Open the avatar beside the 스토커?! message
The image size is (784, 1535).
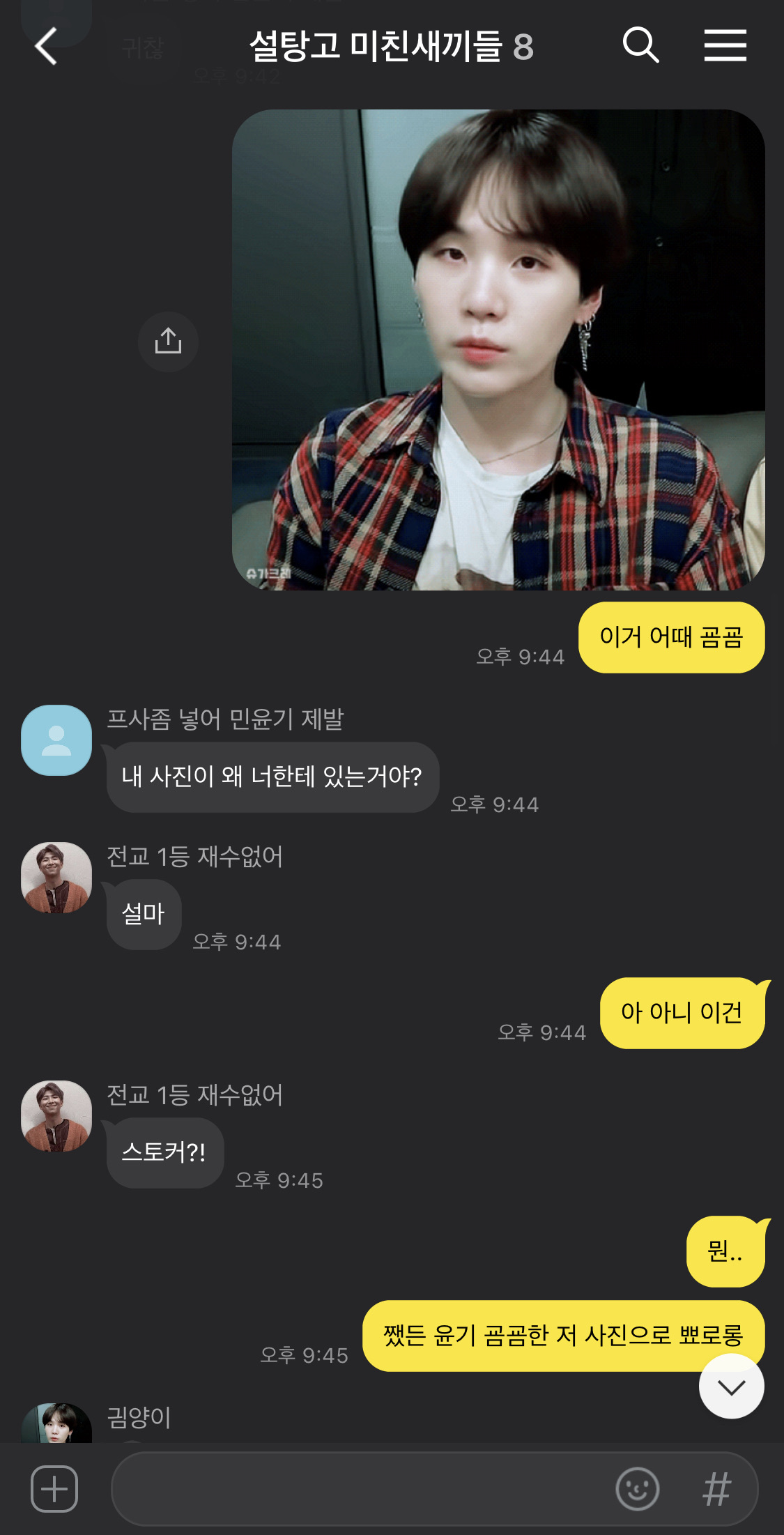[56, 1115]
